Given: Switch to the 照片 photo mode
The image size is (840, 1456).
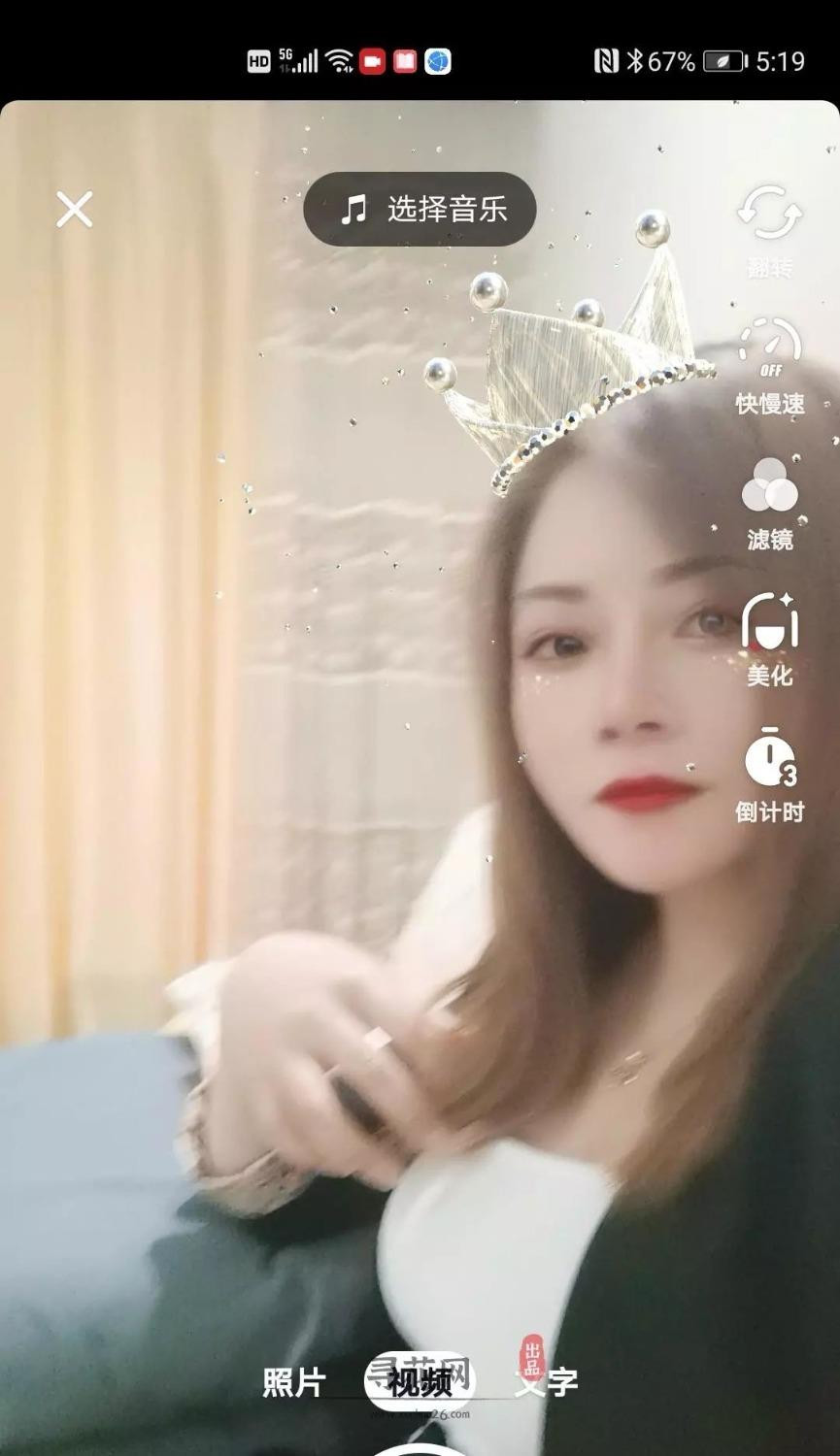Looking at the screenshot, I should 293,1382.
